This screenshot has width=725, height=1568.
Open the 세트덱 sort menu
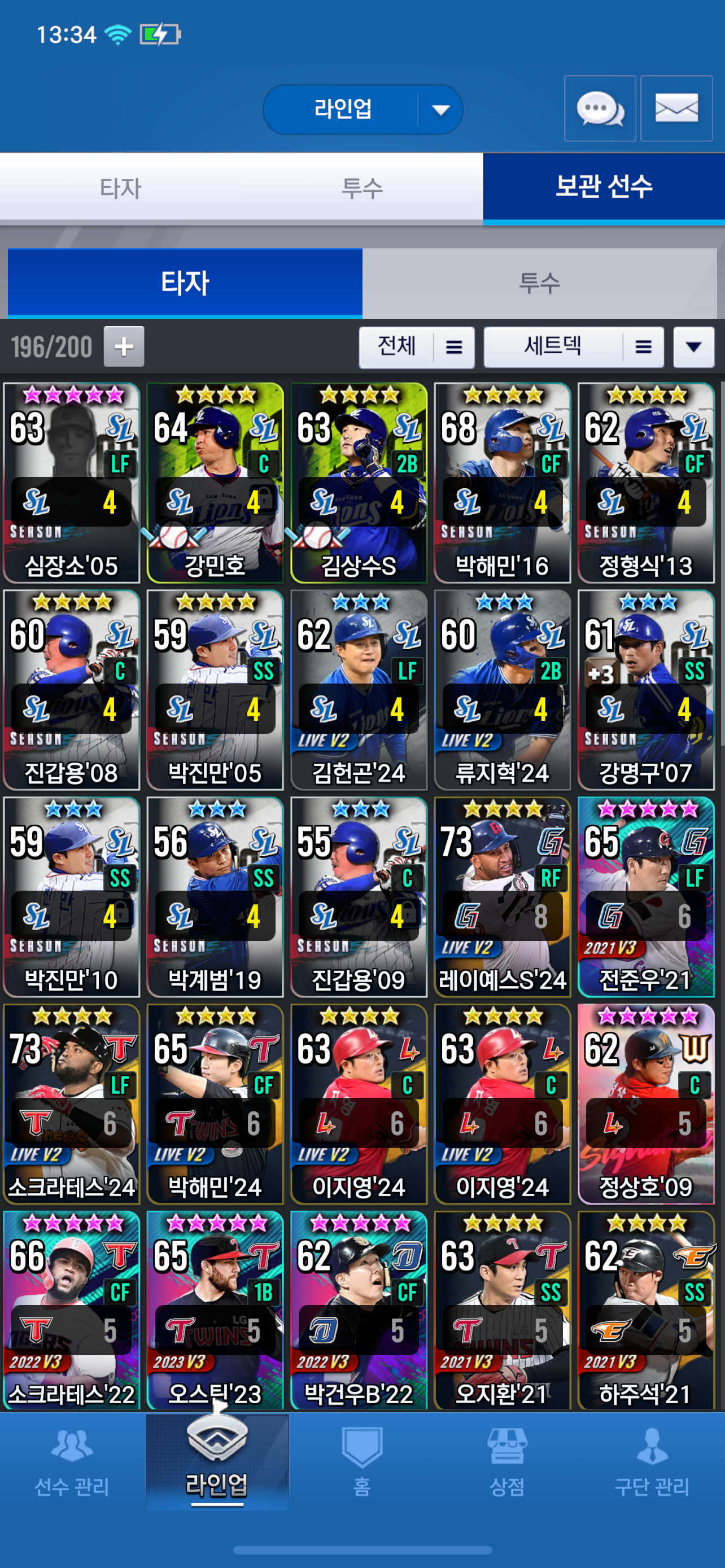[x=573, y=347]
